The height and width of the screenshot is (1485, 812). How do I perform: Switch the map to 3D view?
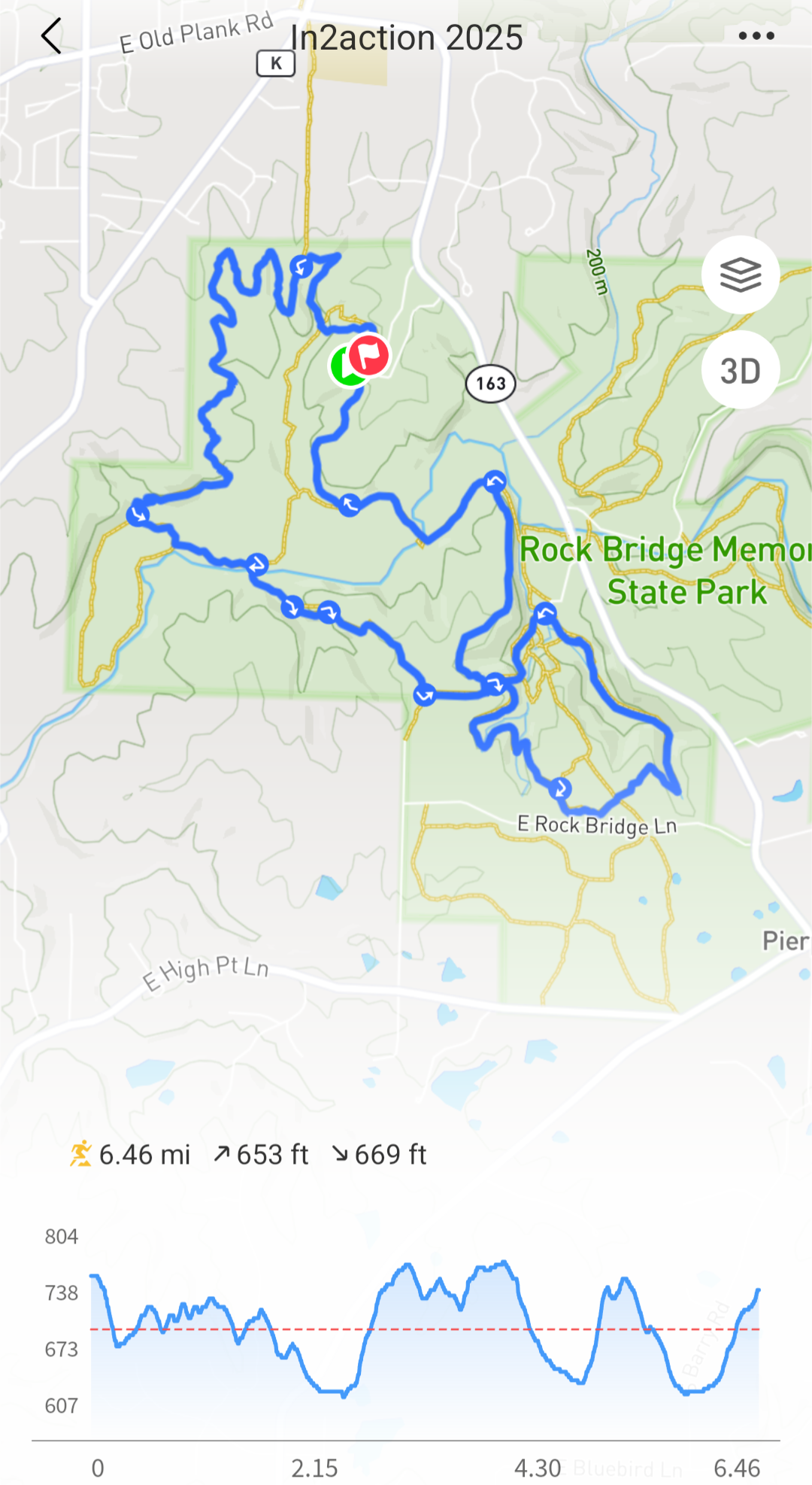click(741, 370)
